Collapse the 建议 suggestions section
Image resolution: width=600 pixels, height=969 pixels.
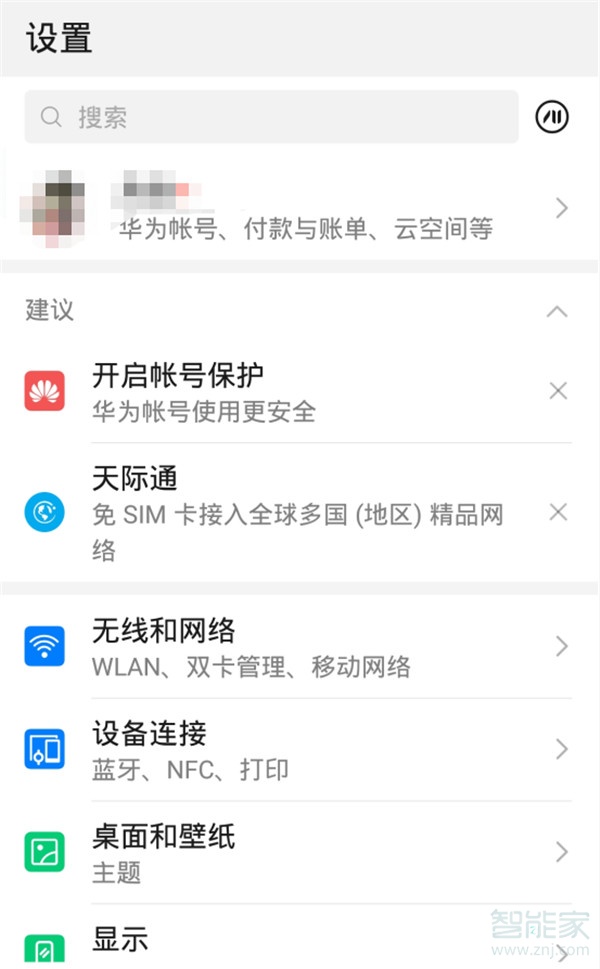tap(557, 311)
